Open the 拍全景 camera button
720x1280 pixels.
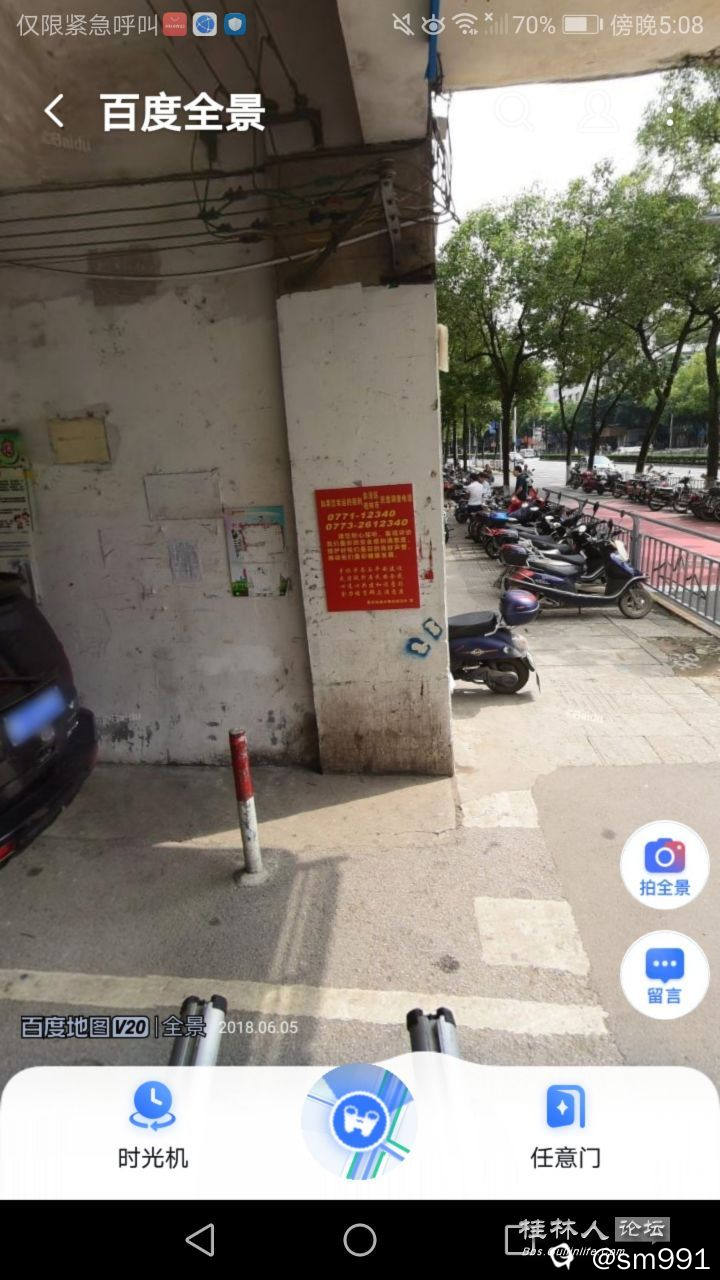coord(665,864)
